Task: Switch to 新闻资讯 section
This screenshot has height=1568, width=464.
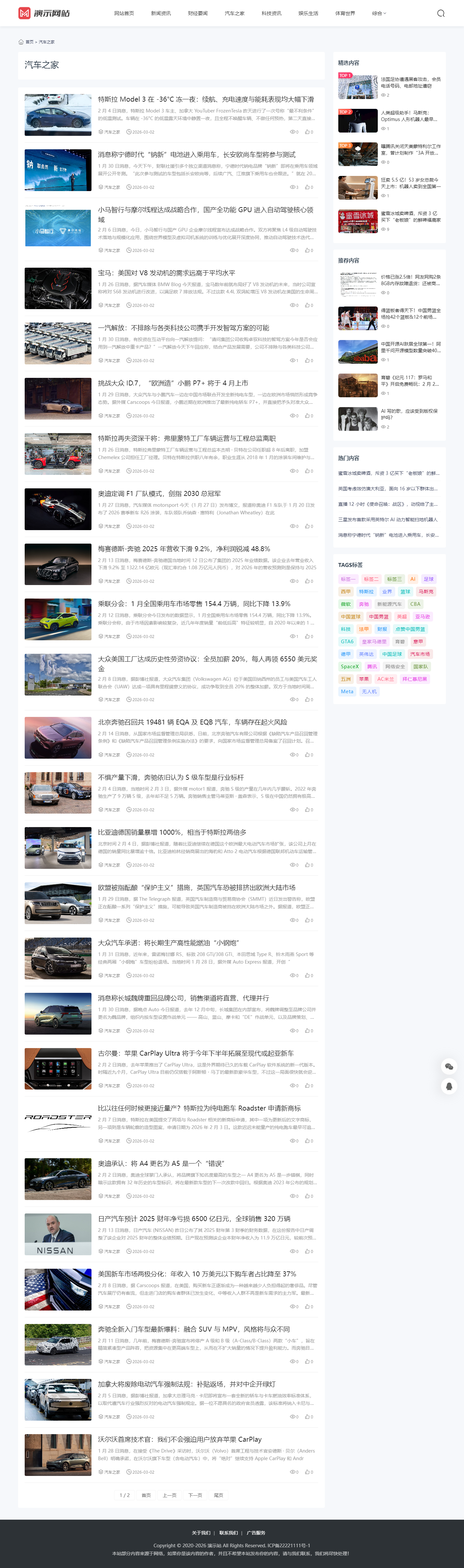Action: pos(161,13)
